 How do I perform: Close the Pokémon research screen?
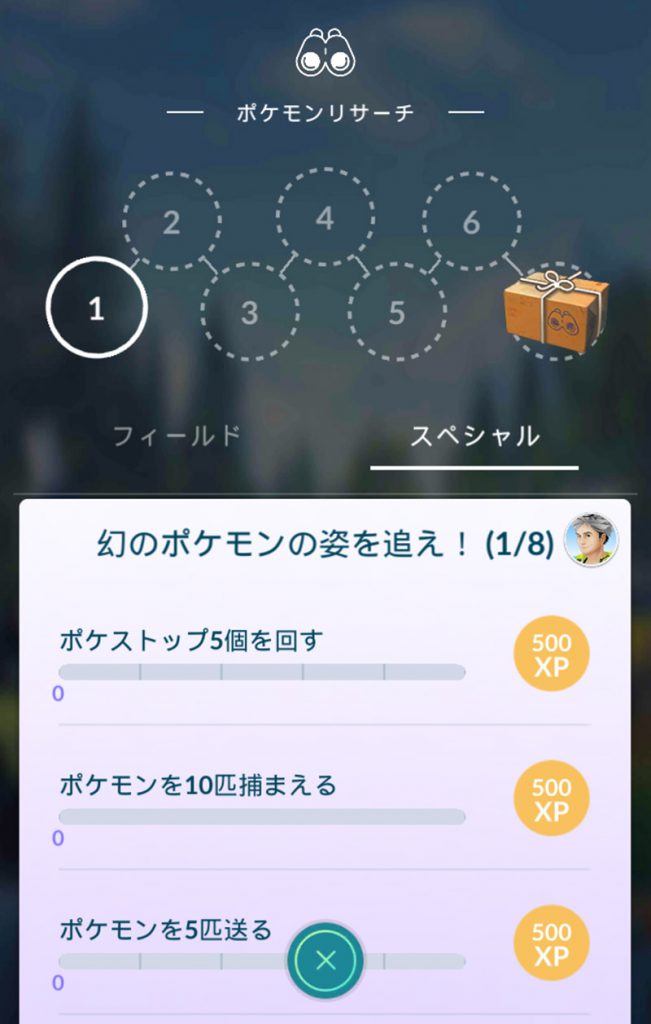coord(326,962)
